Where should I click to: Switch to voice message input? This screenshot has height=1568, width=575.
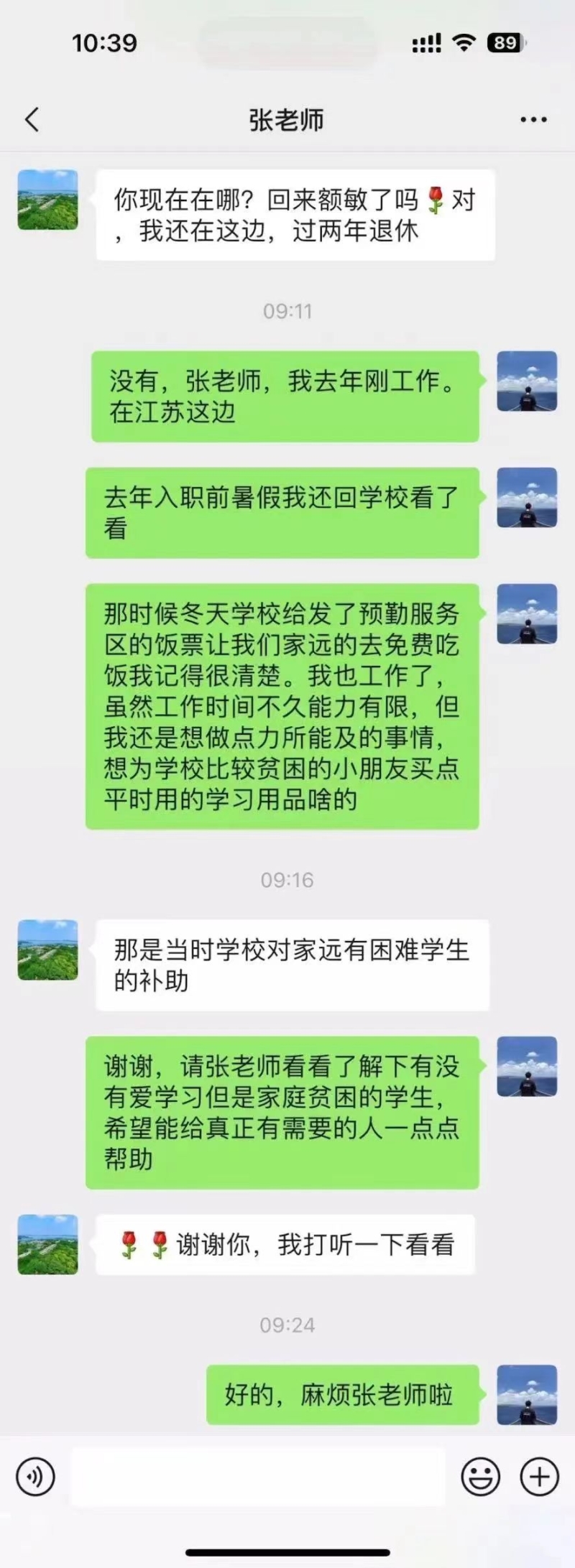(x=35, y=1476)
